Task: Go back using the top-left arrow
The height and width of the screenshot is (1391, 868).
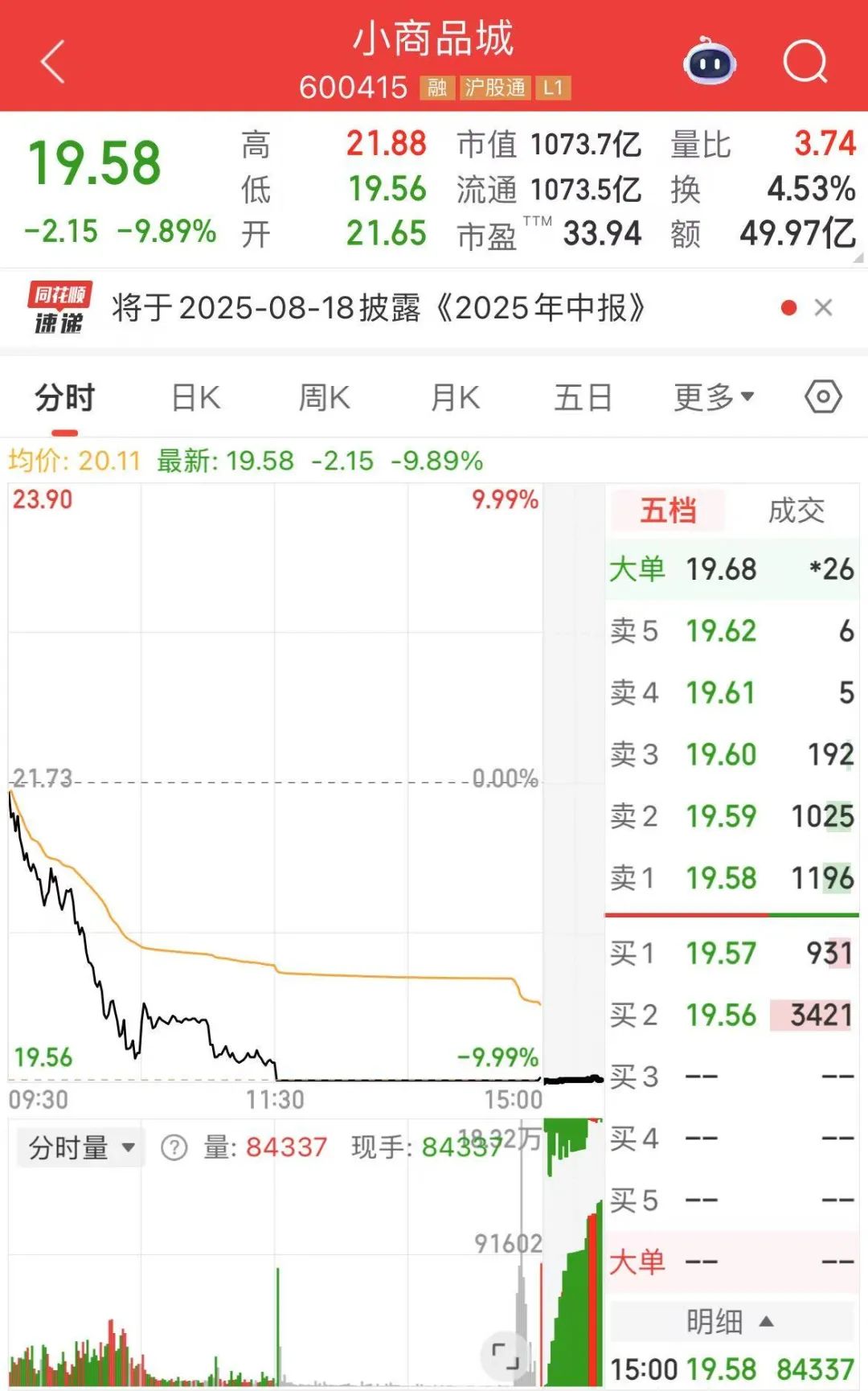Action: [x=52, y=61]
